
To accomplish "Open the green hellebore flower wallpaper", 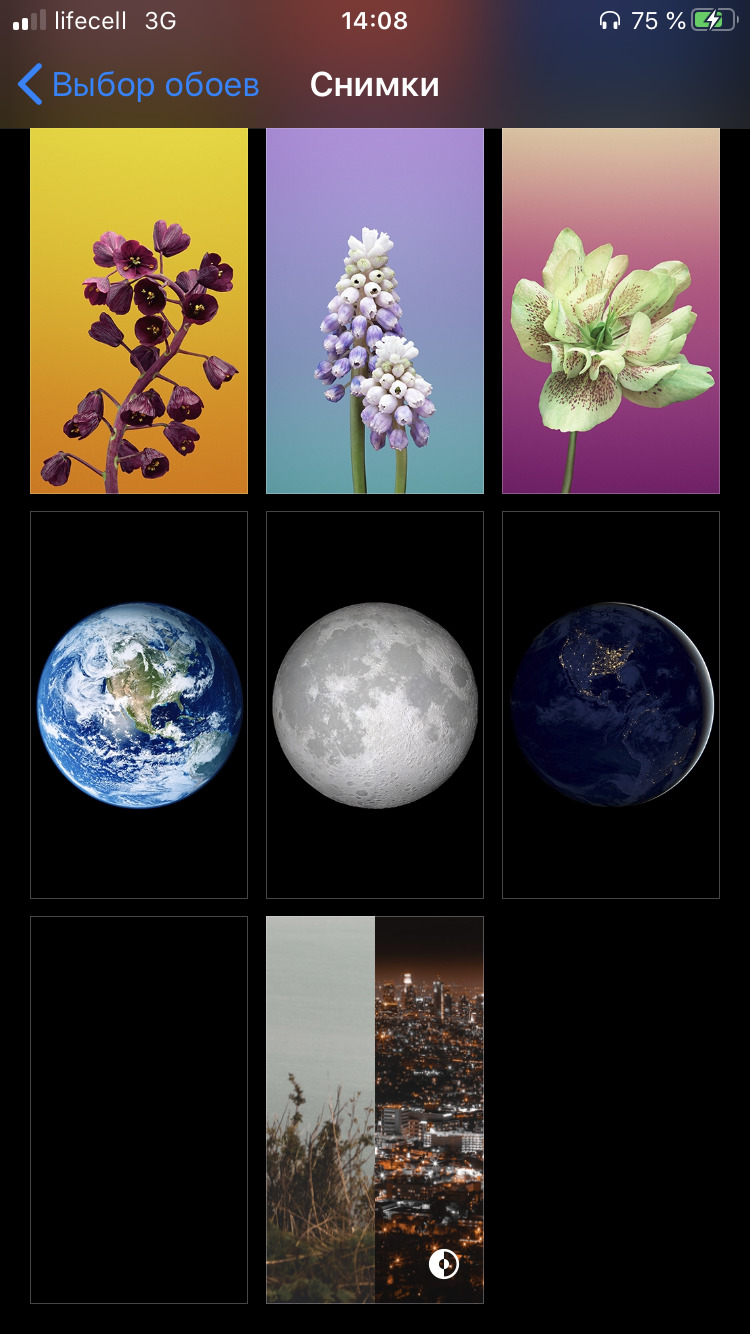I will click(611, 310).
